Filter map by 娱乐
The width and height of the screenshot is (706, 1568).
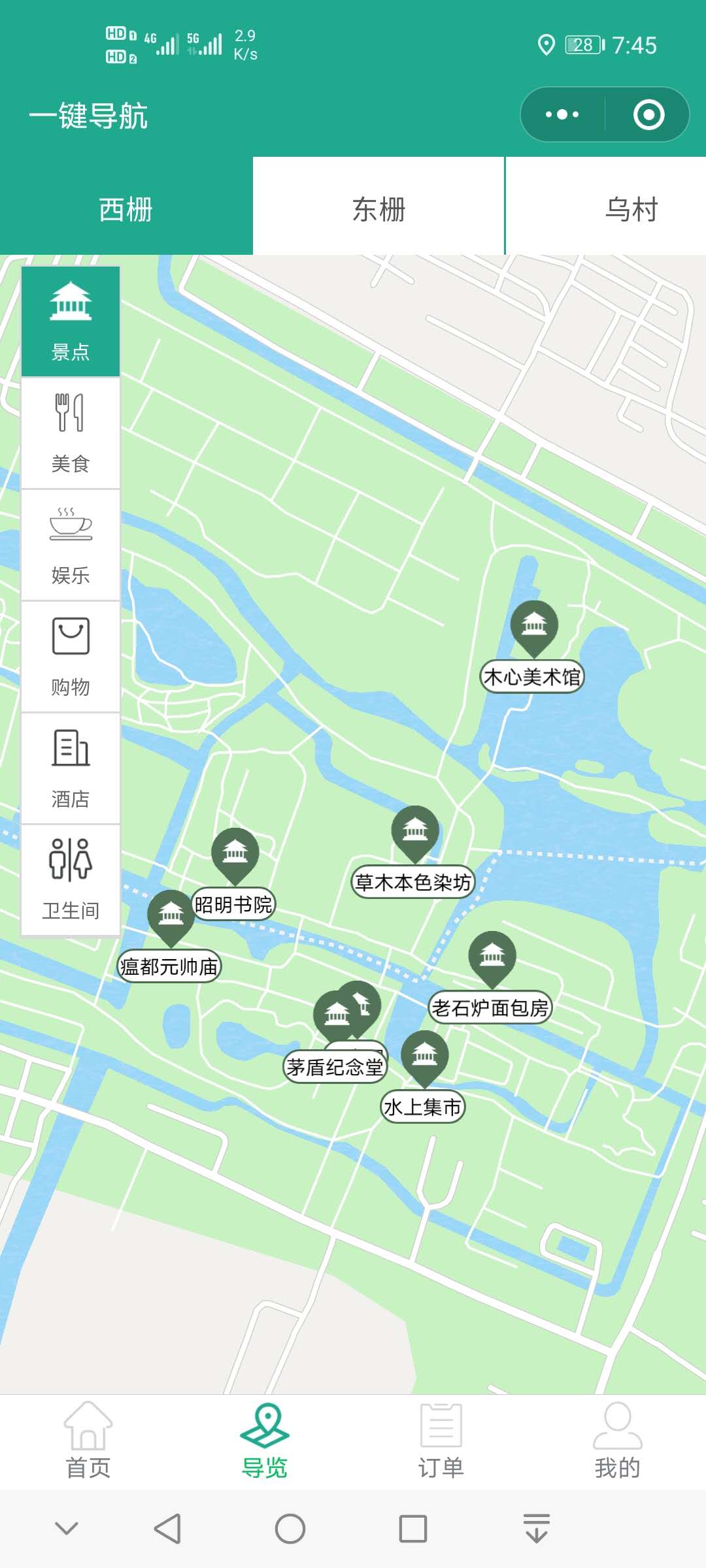pos(71,544)
